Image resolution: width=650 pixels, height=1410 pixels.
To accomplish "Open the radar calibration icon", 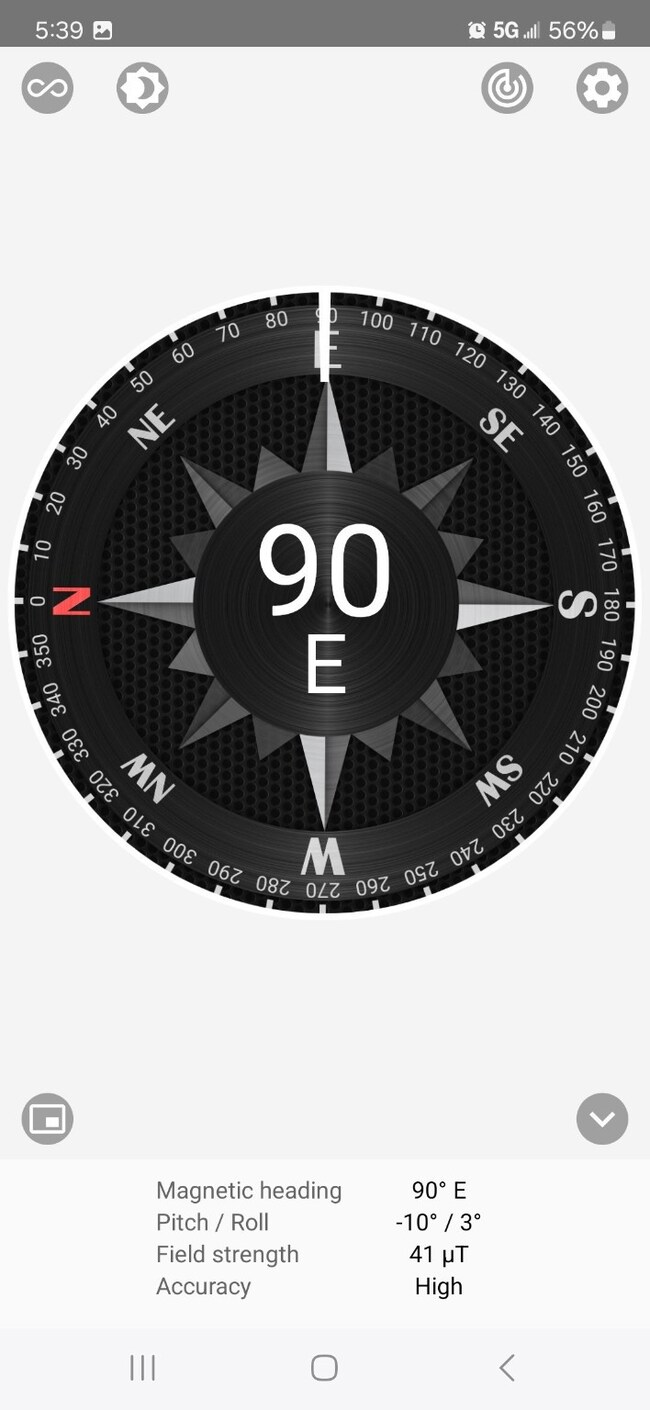I will [x=507, y=88].
